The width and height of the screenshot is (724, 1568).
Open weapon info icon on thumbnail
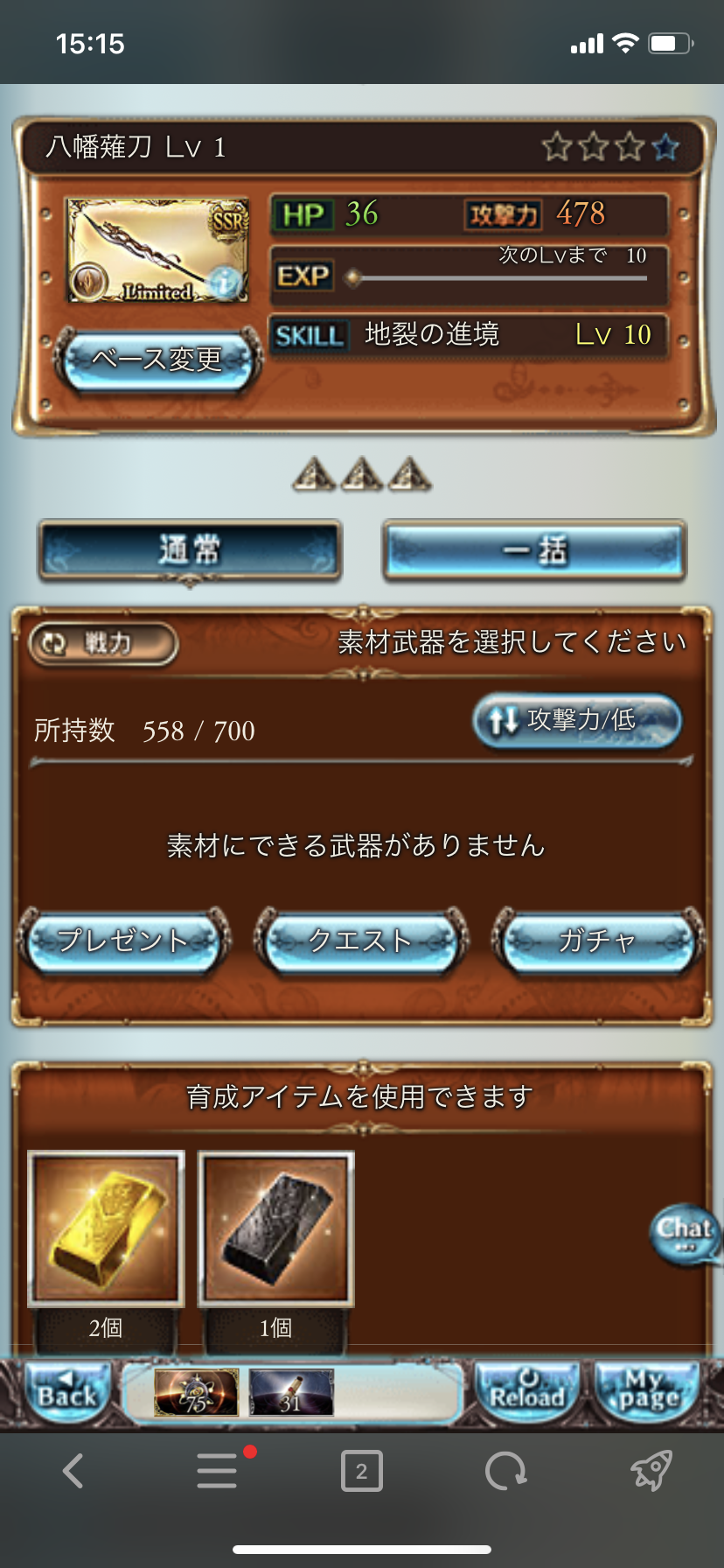point(226,283)
